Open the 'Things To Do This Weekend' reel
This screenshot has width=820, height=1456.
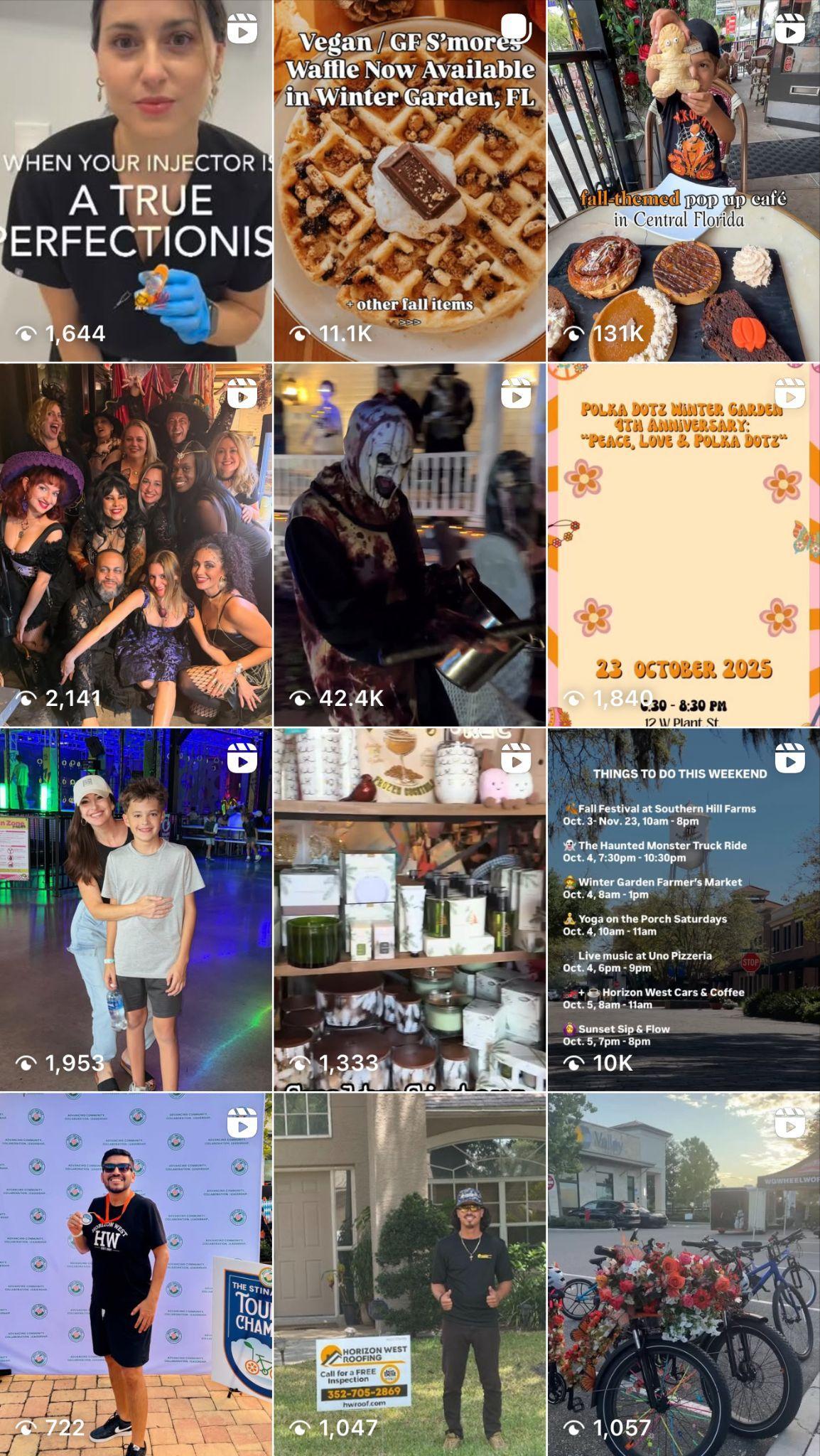point(683,909)
